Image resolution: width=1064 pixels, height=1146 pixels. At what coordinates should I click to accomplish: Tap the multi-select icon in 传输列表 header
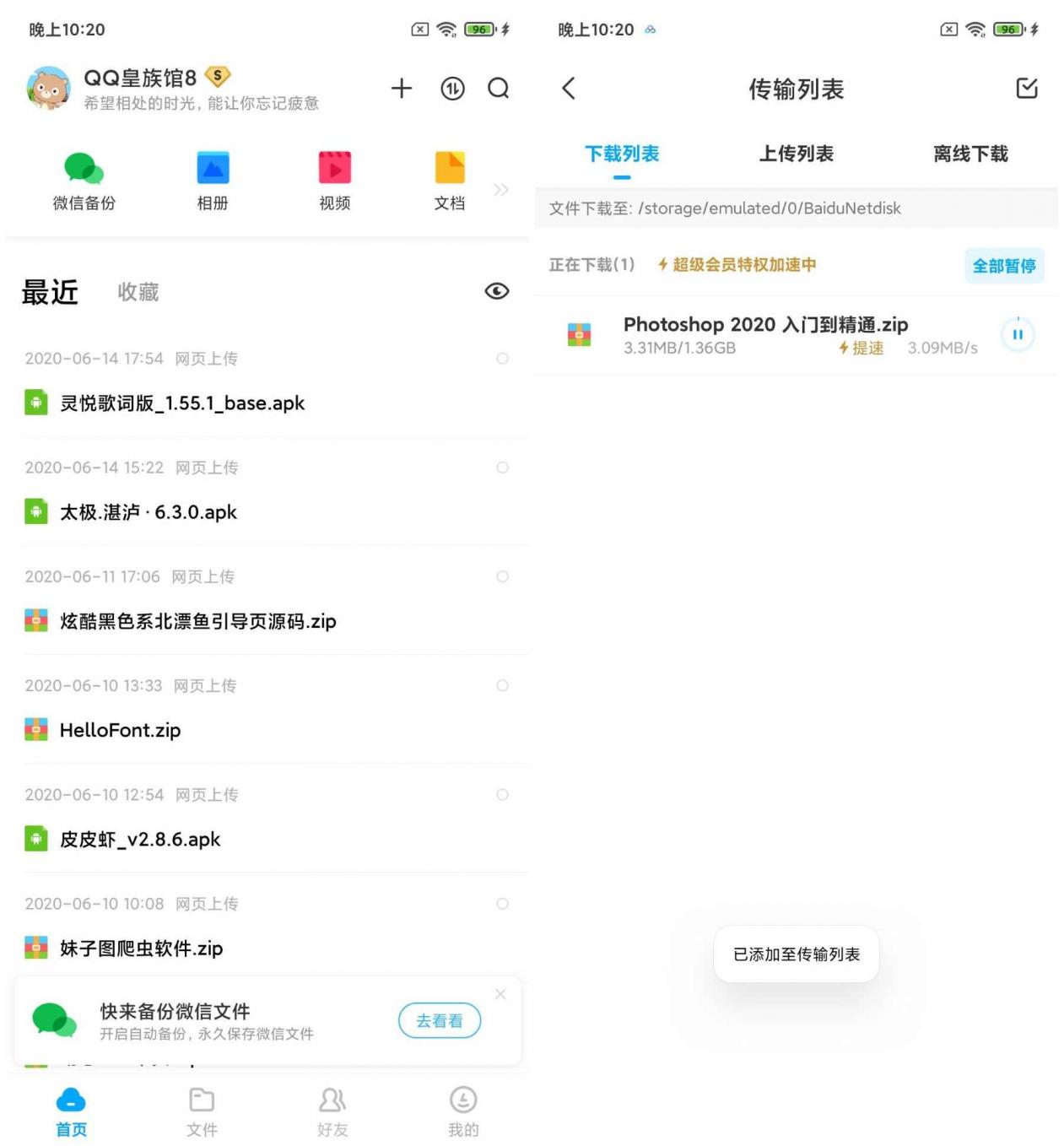coord(1027,88)
